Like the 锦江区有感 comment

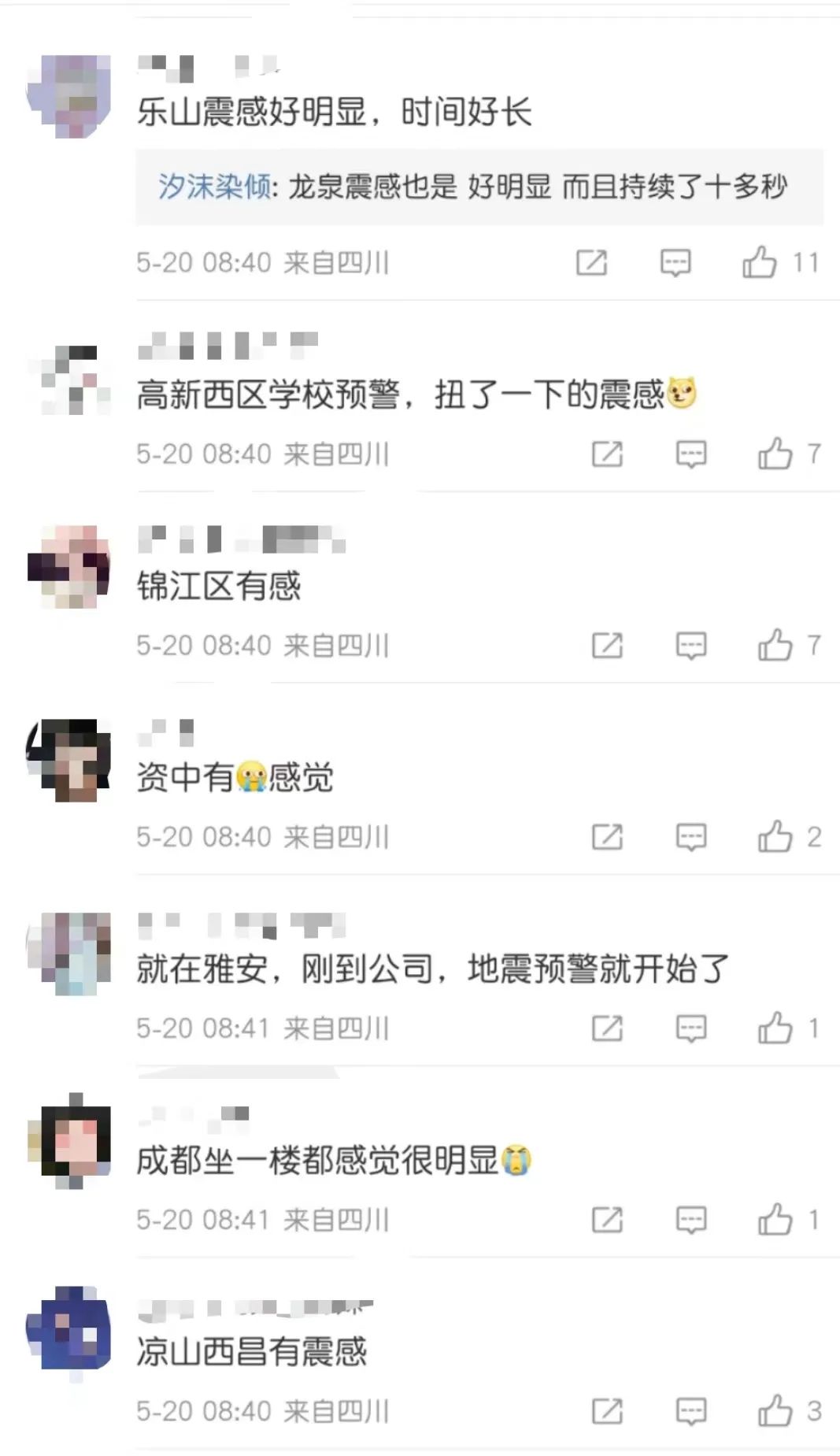pyautogui.click(x=775, y=646)
